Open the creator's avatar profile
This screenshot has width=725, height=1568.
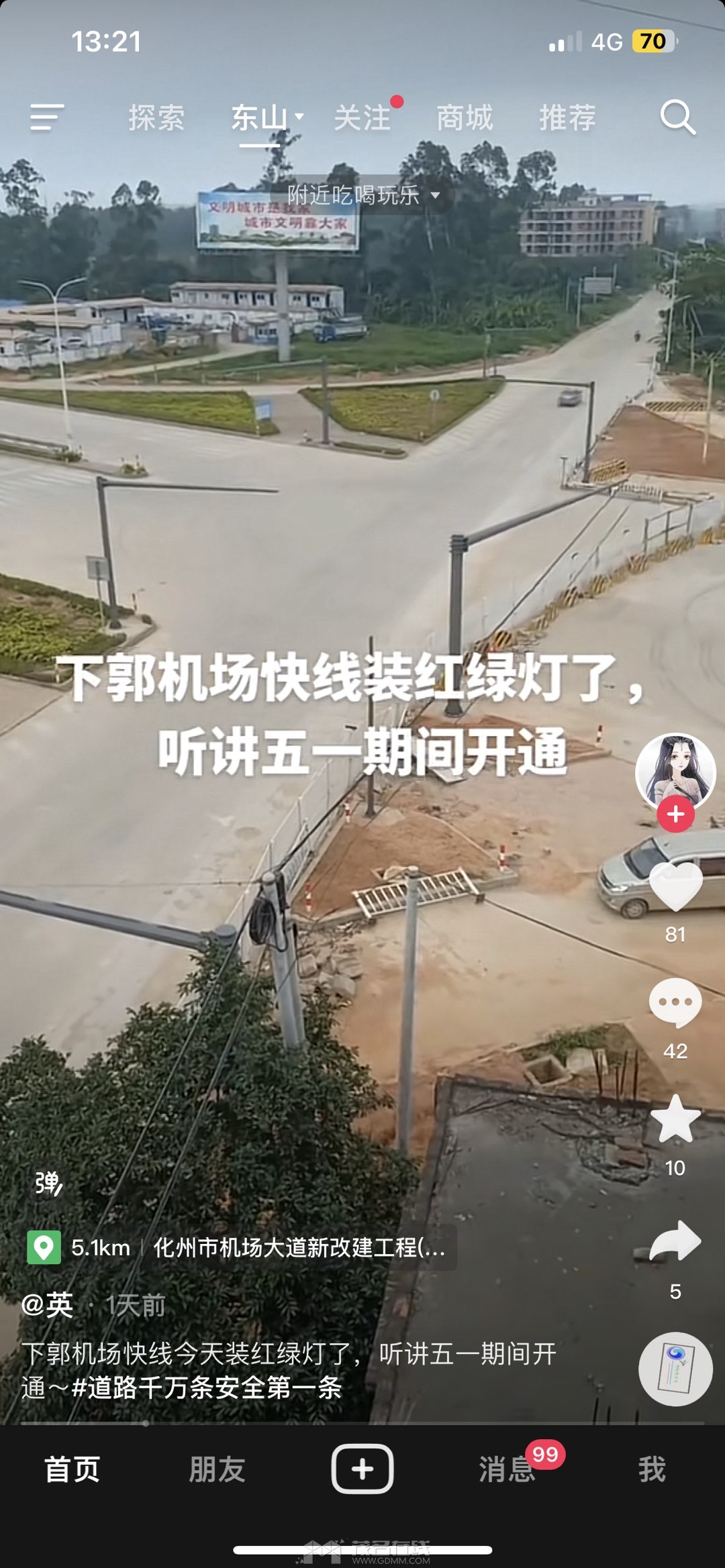point(675,770)
